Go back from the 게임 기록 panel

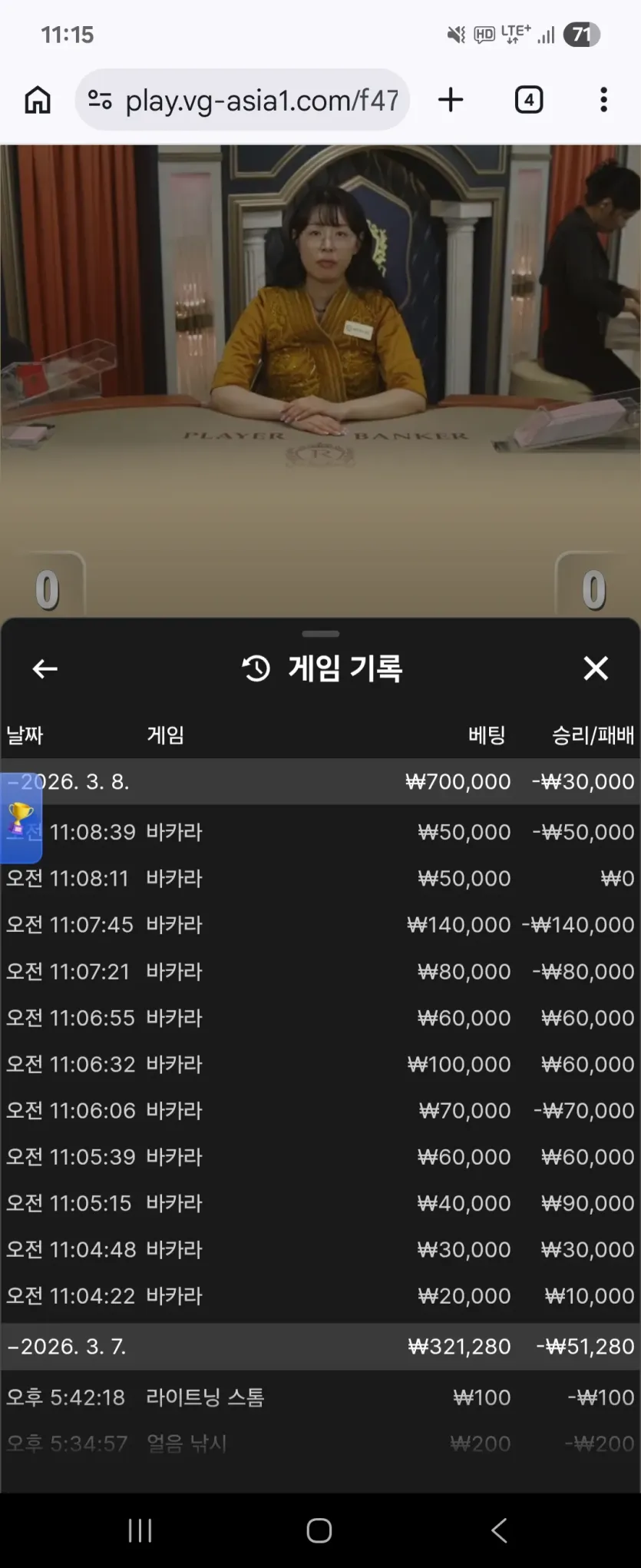(45, 668)
